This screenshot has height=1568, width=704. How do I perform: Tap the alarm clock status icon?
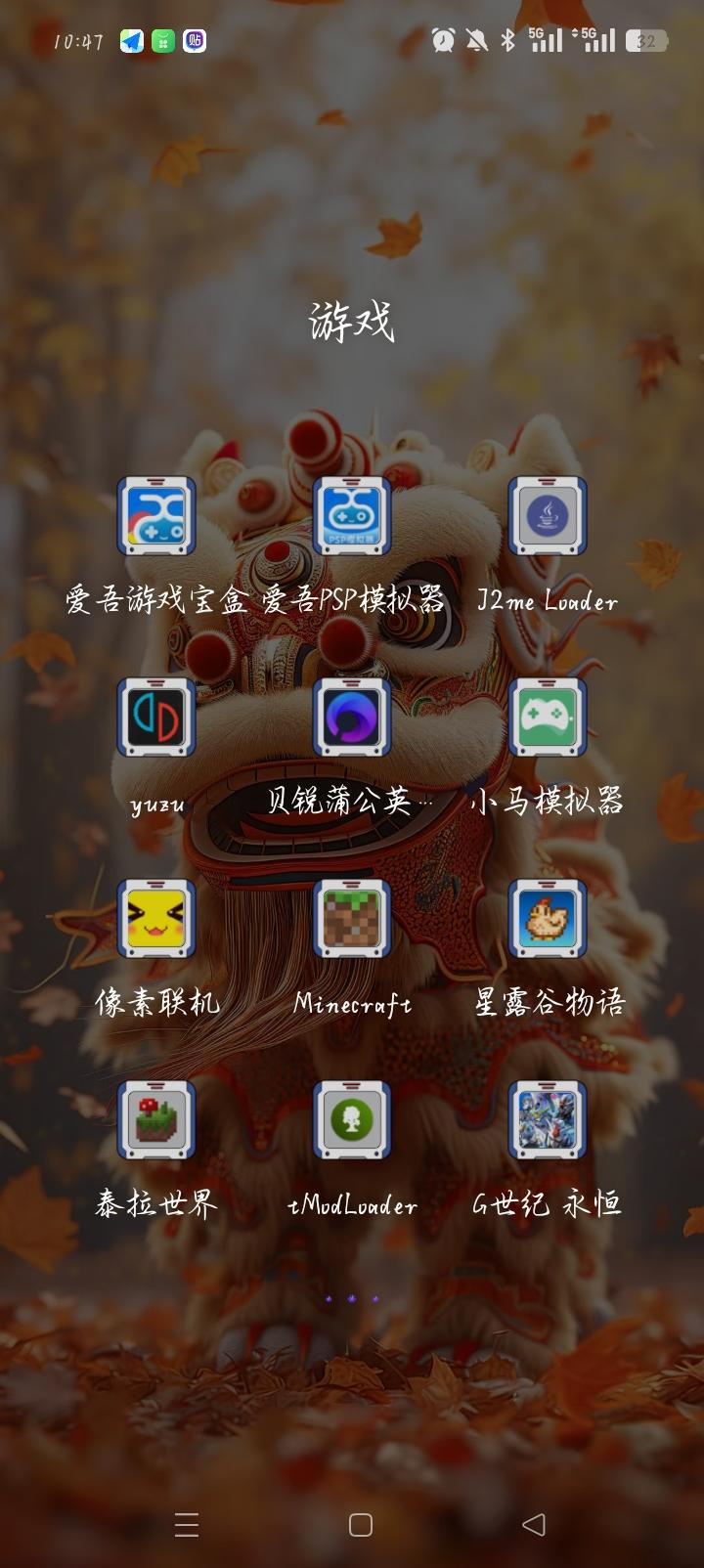pyautogui.click(x=442, y=41)
